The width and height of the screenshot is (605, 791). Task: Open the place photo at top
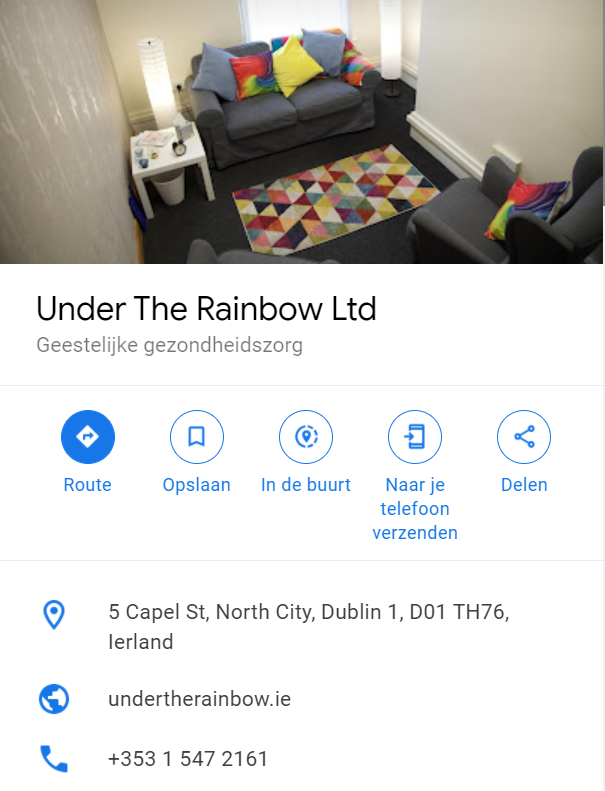302,130
